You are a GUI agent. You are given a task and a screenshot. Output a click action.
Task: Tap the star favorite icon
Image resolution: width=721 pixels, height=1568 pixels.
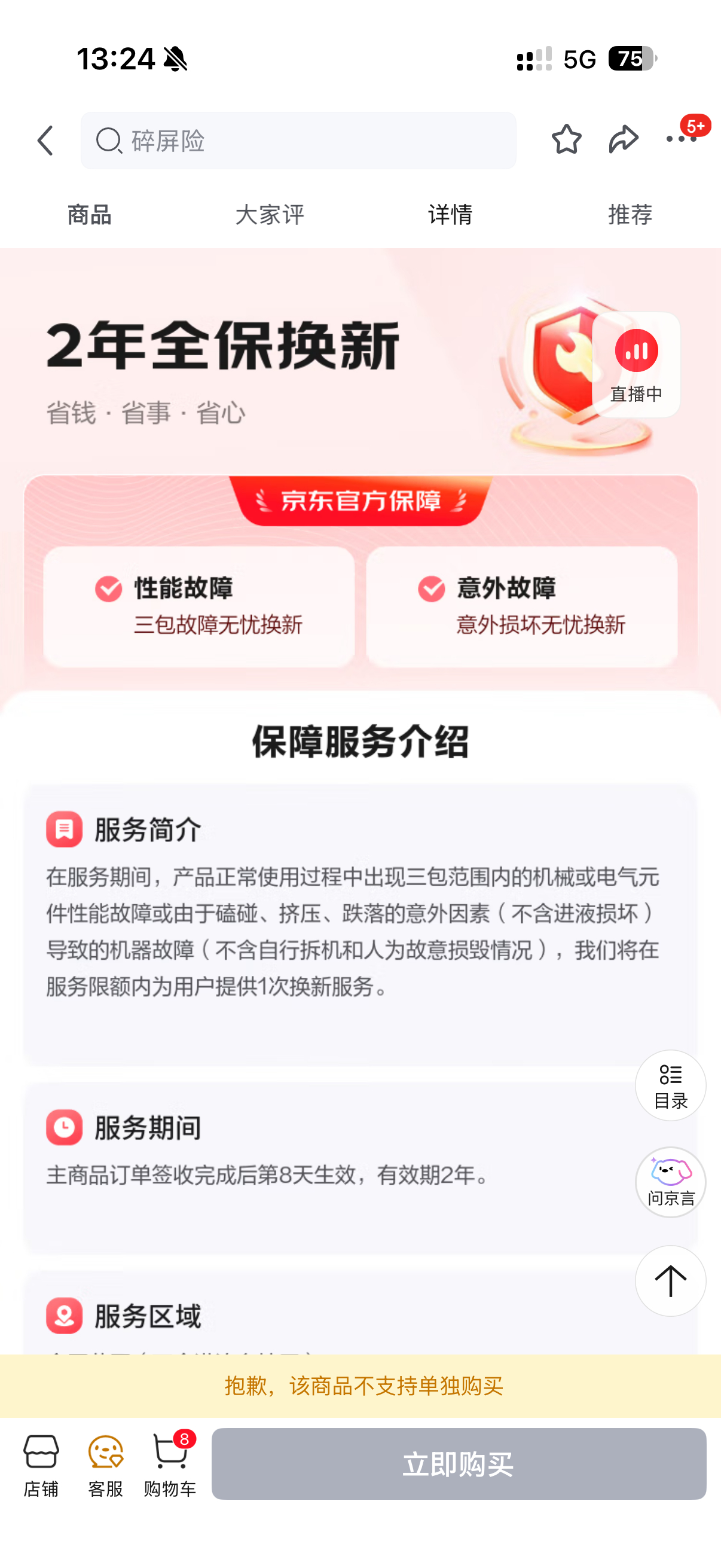(x=565, y=140)
